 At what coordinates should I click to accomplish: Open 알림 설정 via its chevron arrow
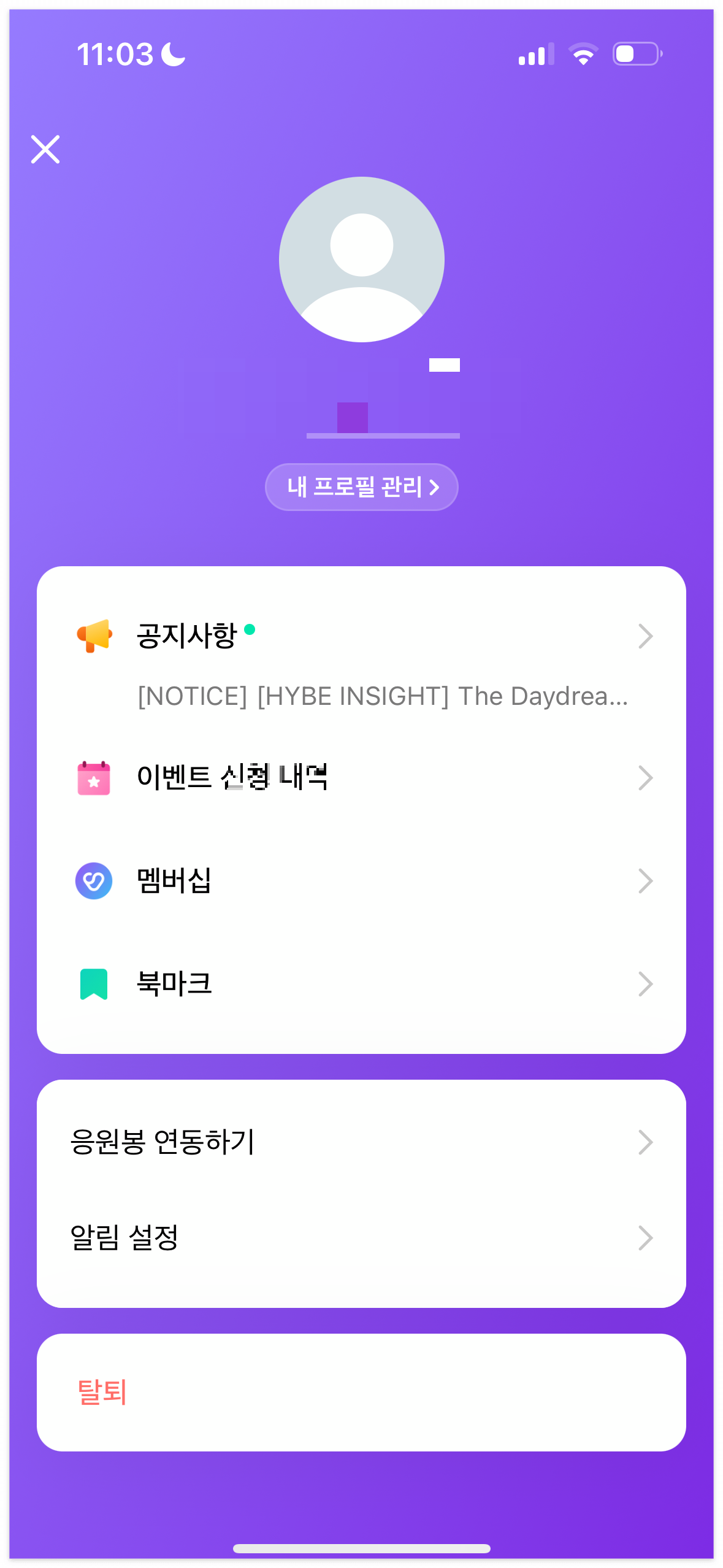pos(646,1240)
